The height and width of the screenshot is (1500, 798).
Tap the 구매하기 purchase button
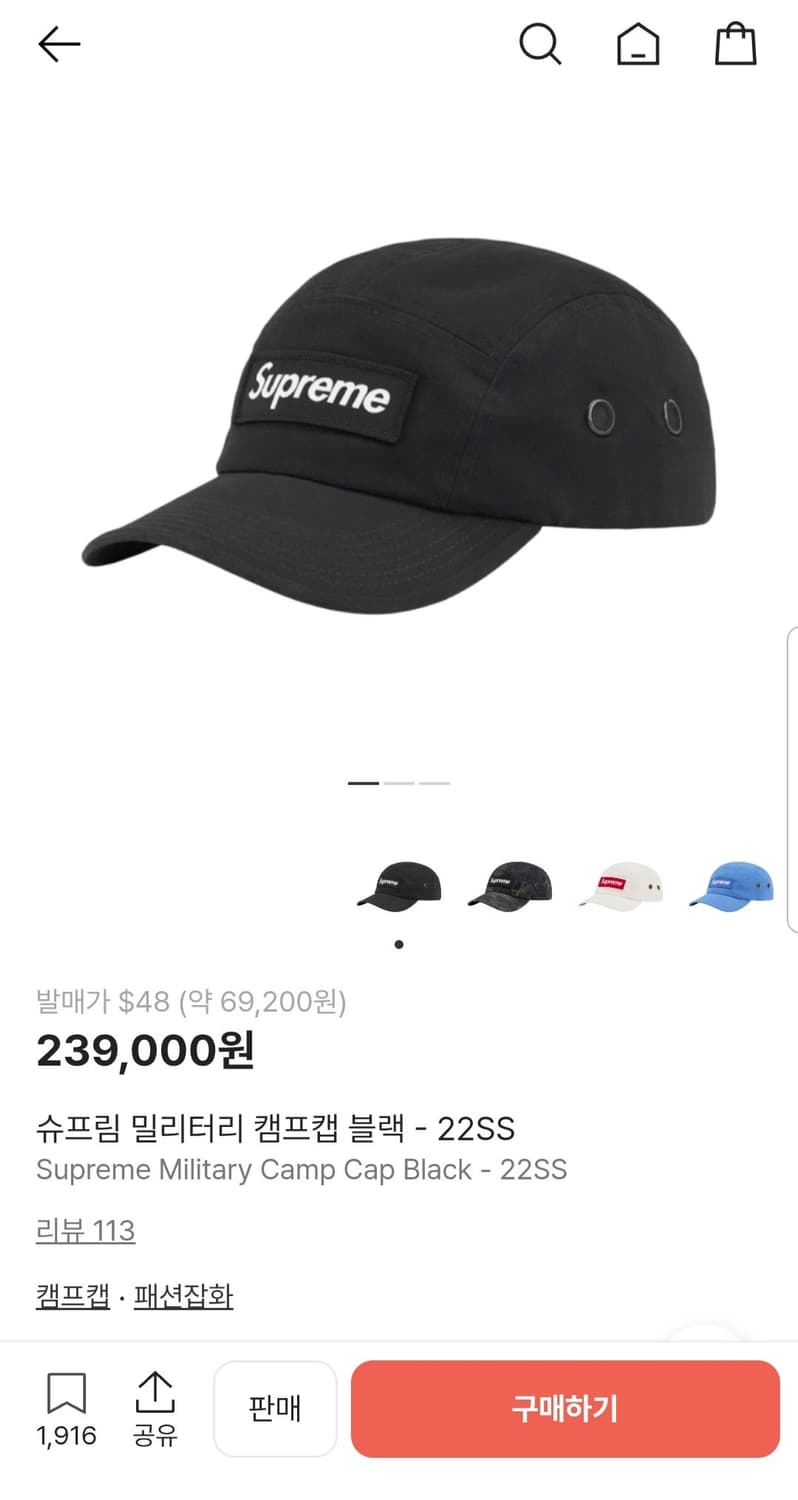click(x=565, y=1408)
